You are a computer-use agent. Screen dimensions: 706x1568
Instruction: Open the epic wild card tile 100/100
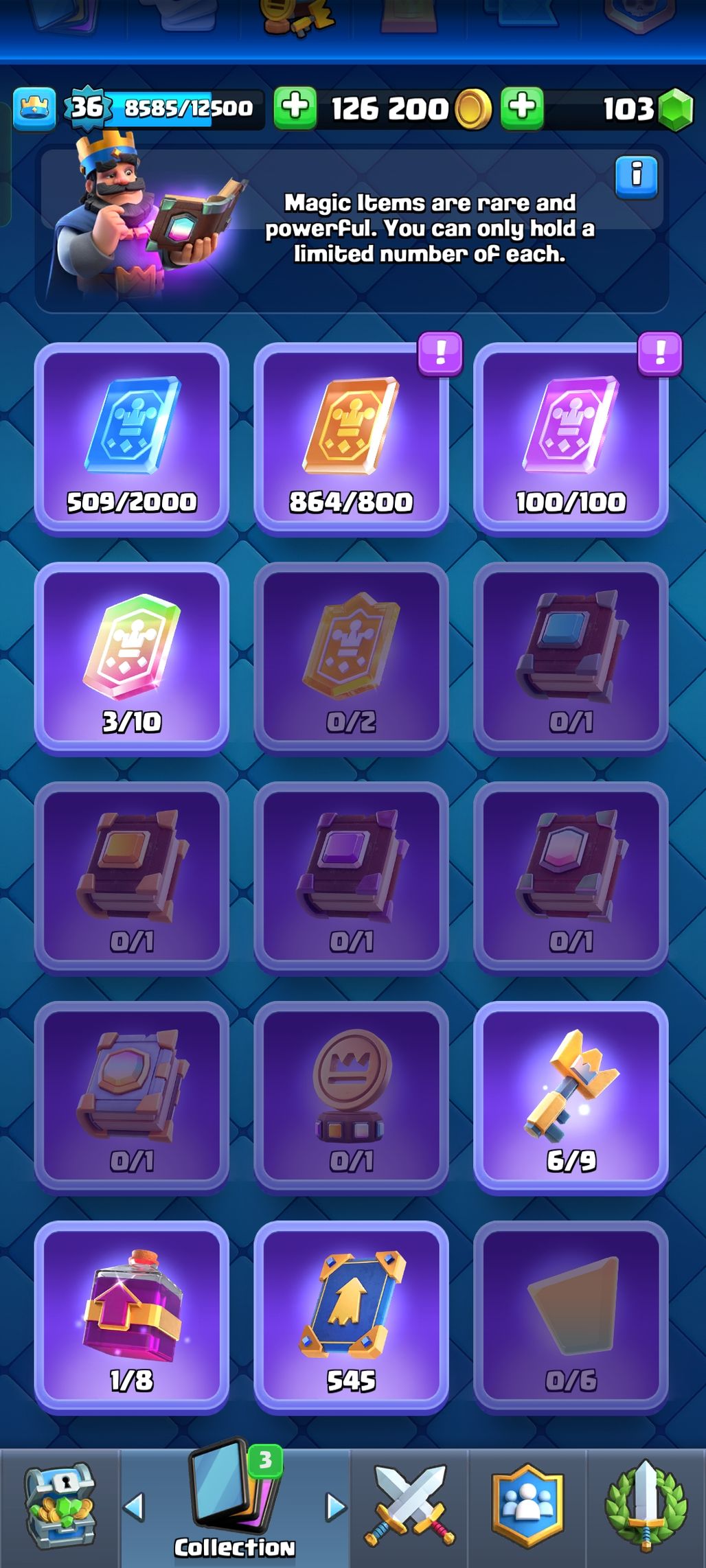point(571,439)
